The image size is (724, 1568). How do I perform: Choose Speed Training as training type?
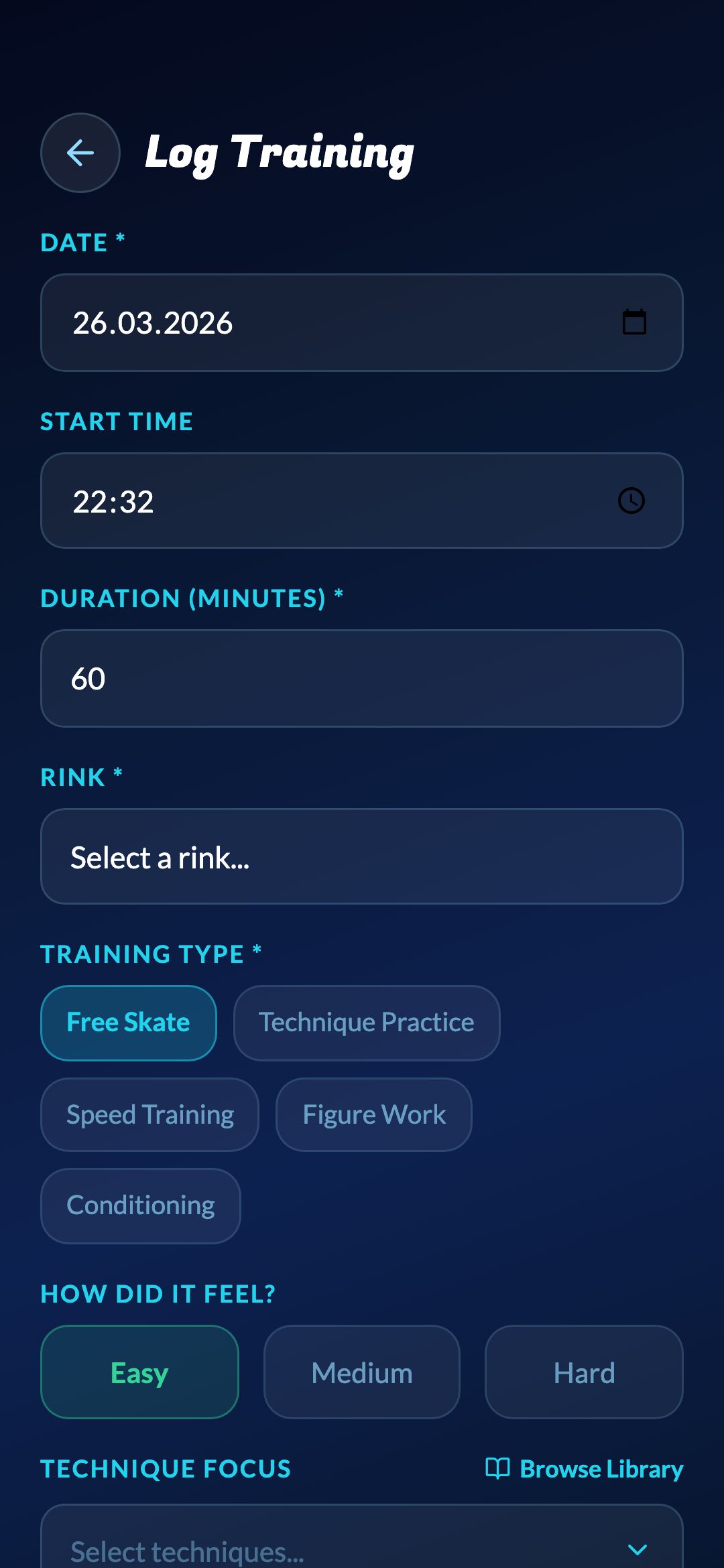point(149,1114)
